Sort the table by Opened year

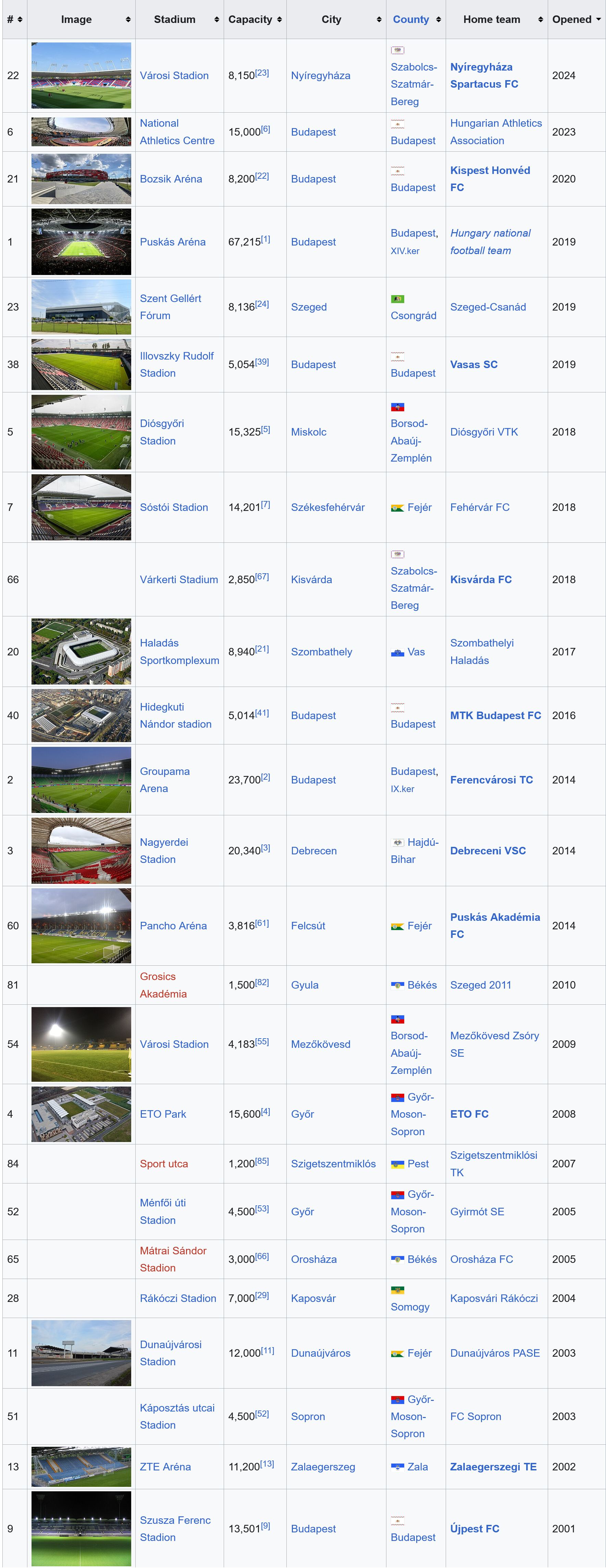tap(576, 20)
